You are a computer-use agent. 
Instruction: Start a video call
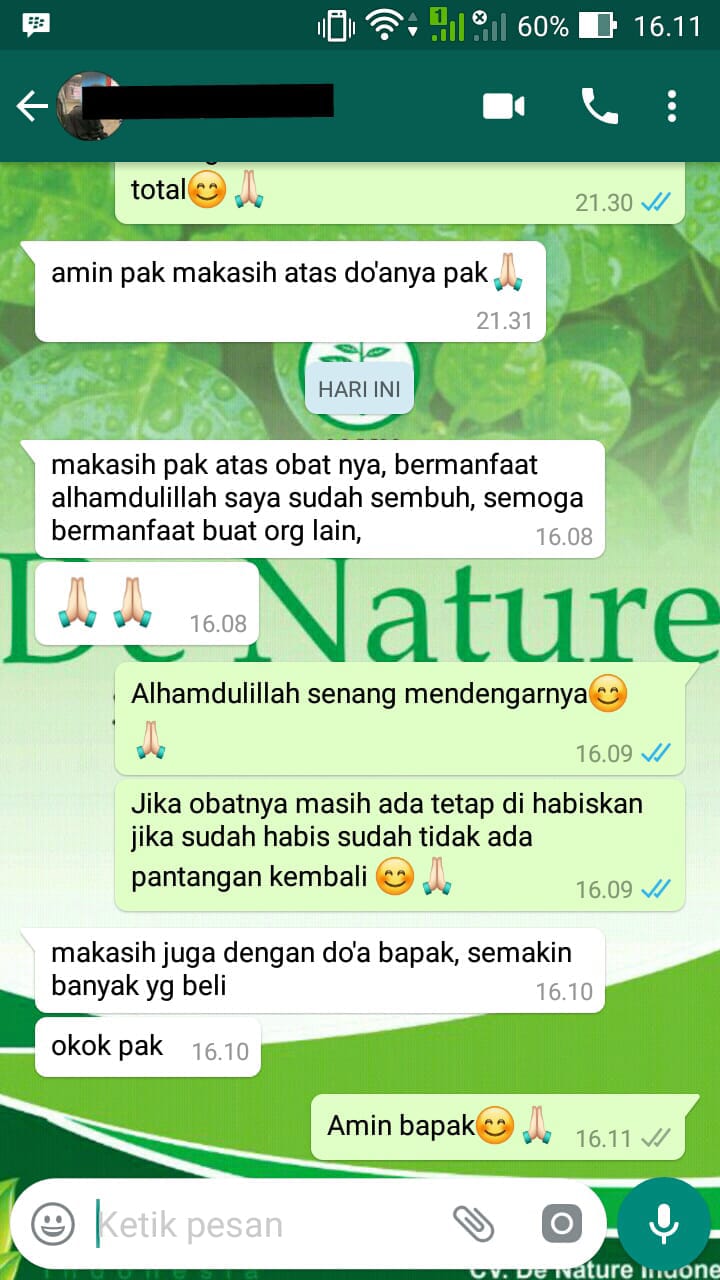tap(504, 106)
